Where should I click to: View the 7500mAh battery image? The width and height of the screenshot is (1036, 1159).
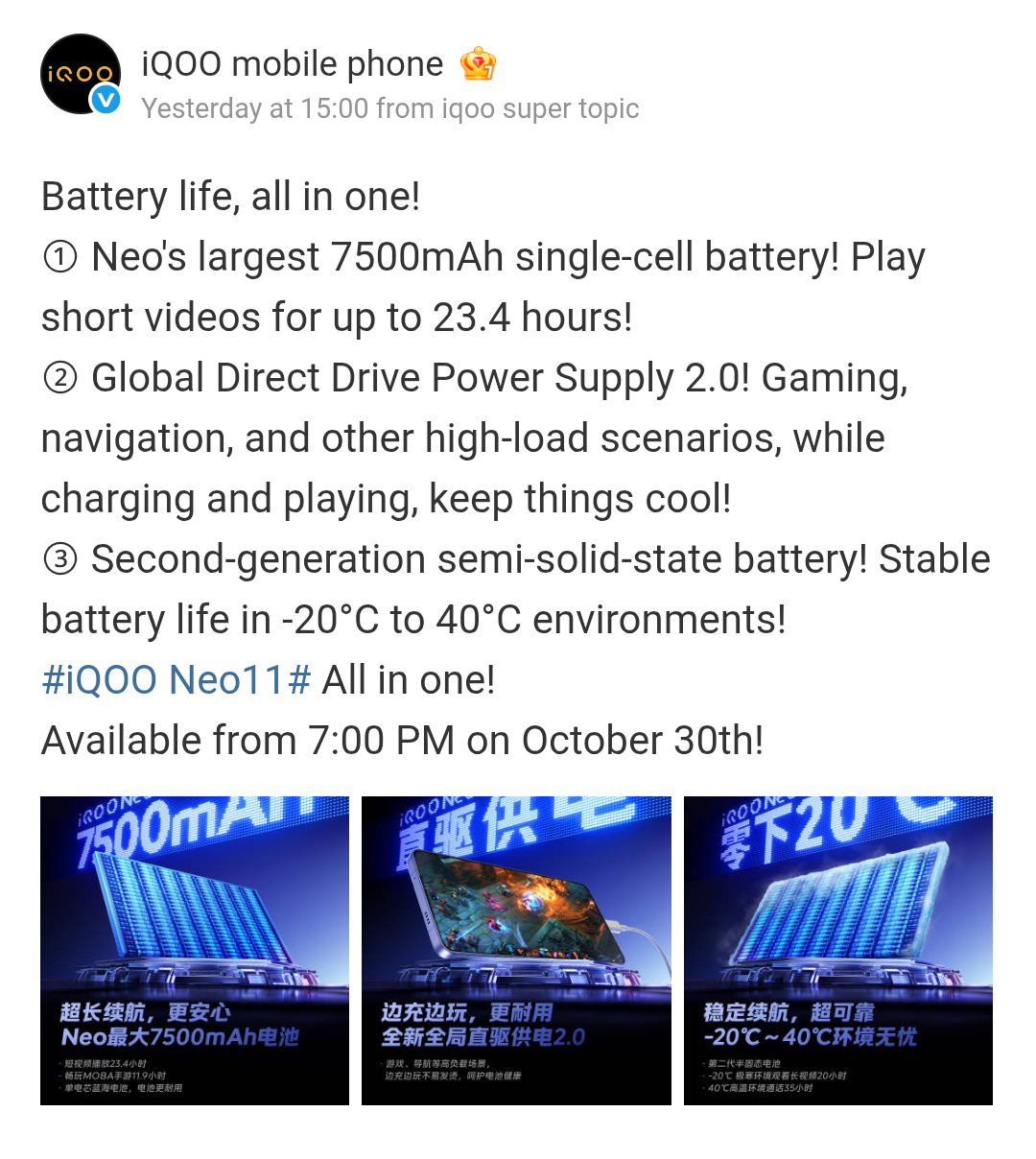point(195,950)
